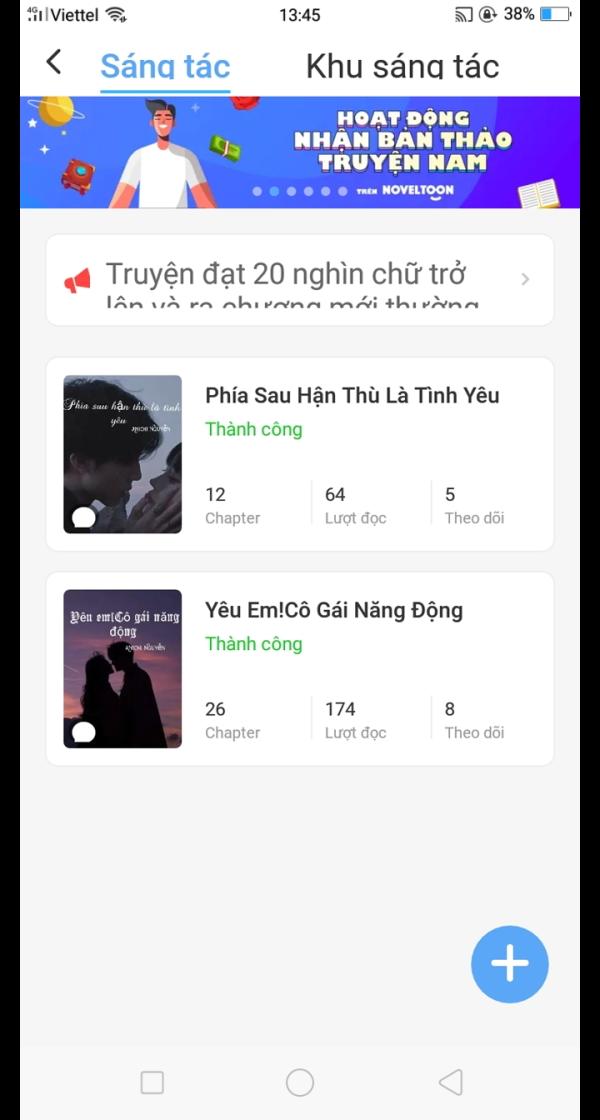600x1120 pixels.
Task: Go to the system home screen
Action: pos(300,1082)
